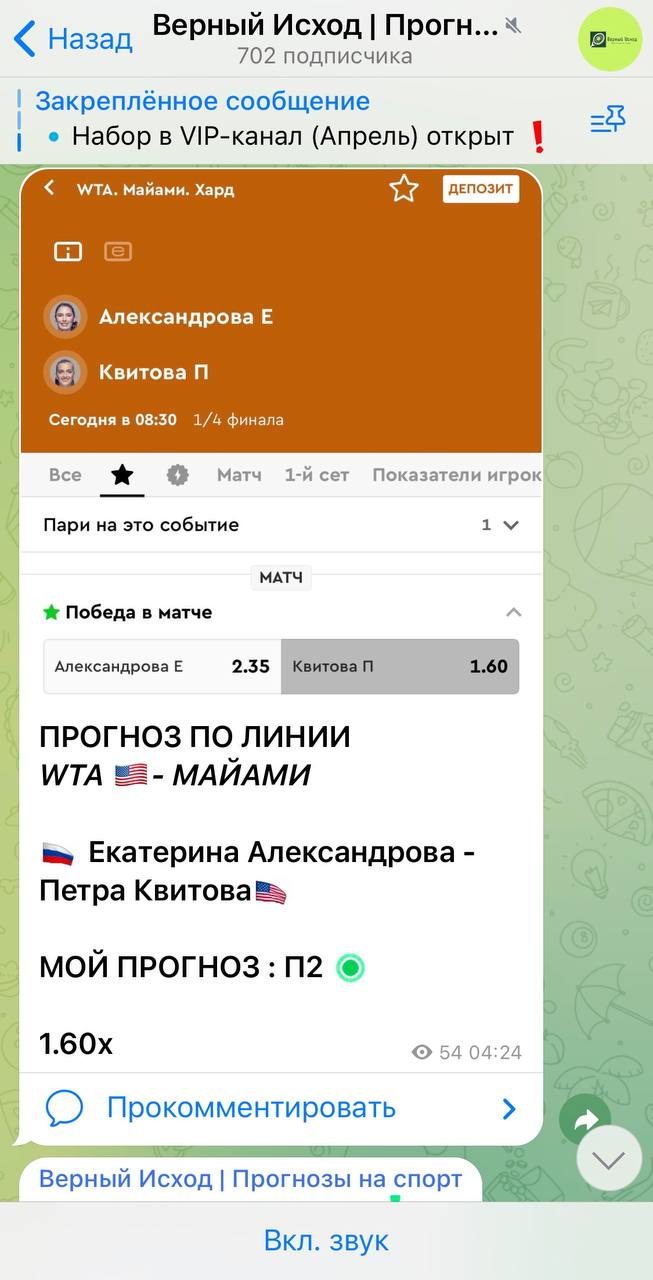Open the betting screenshot image in the post

coord(281,430)
